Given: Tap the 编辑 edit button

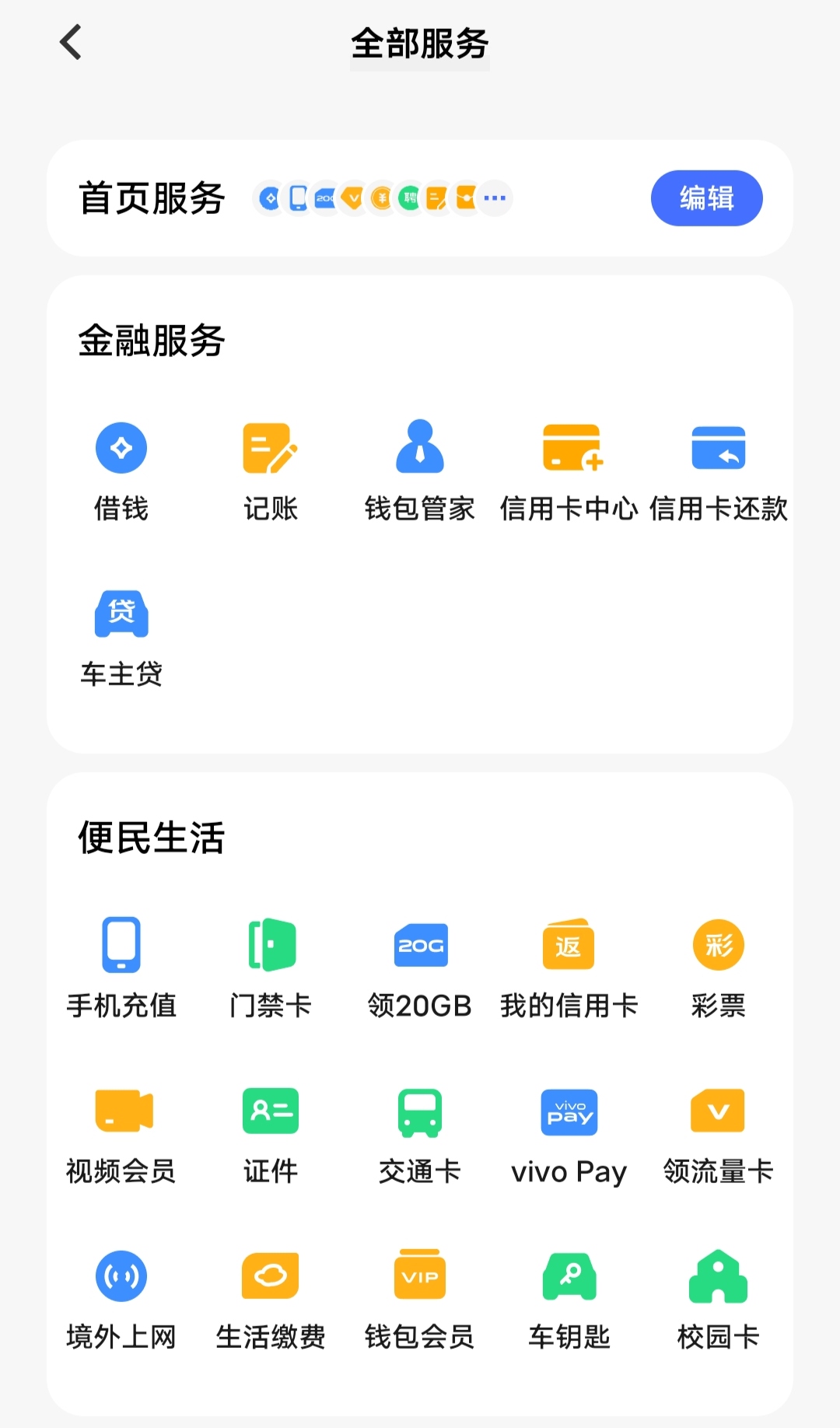Looking at the screenshot, I should point(706,198).
